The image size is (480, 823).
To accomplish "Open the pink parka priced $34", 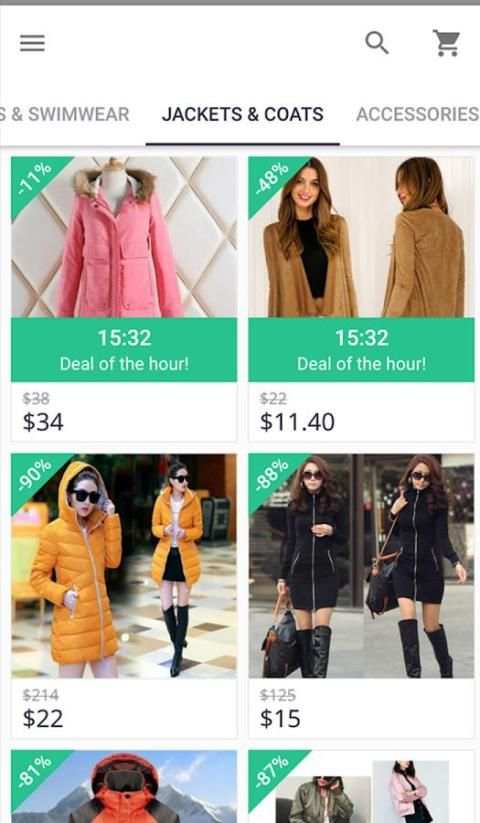I will (x=124, y=299).
